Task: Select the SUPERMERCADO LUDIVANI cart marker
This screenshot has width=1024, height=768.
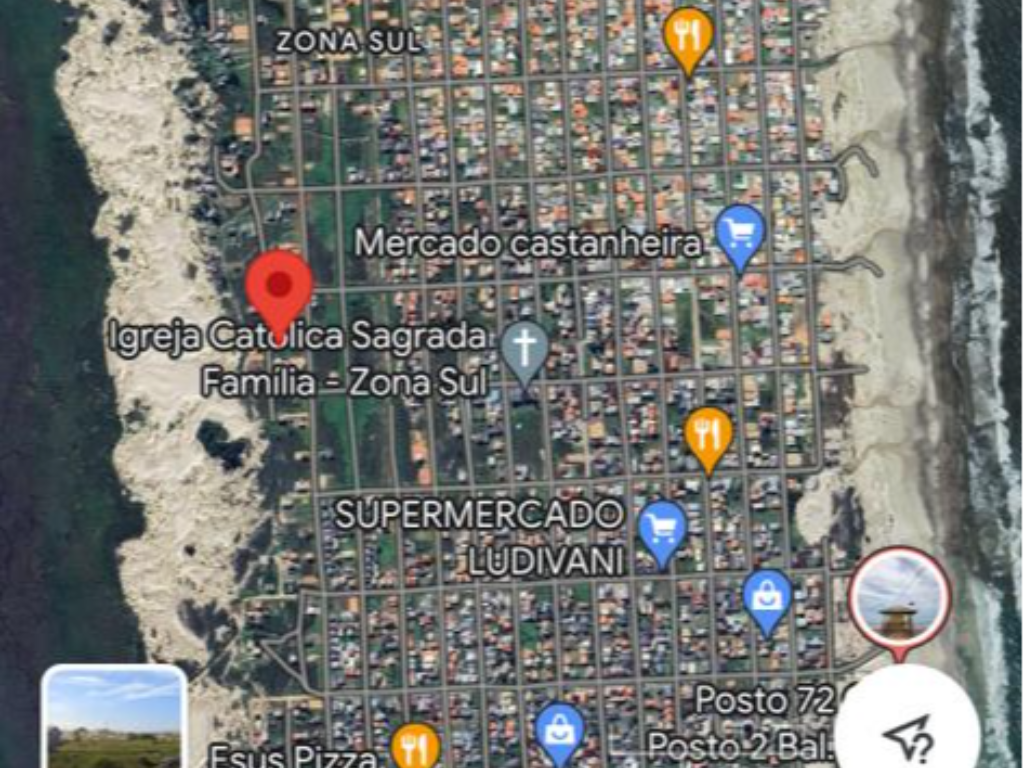Action: point(662,529)
